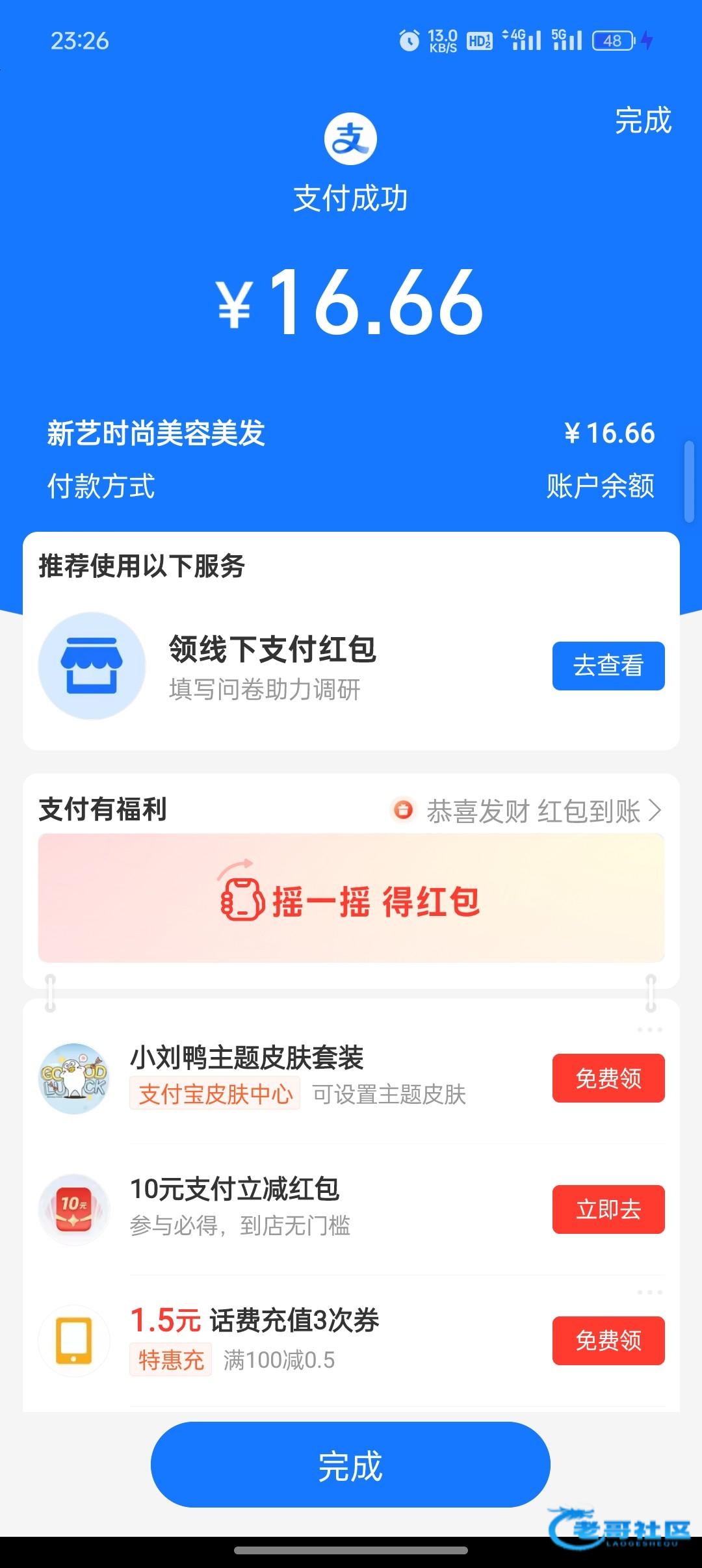Tap 去查看 for 领线下支付红包
The width and height of the screenshot is (702, 1568).
608,666
